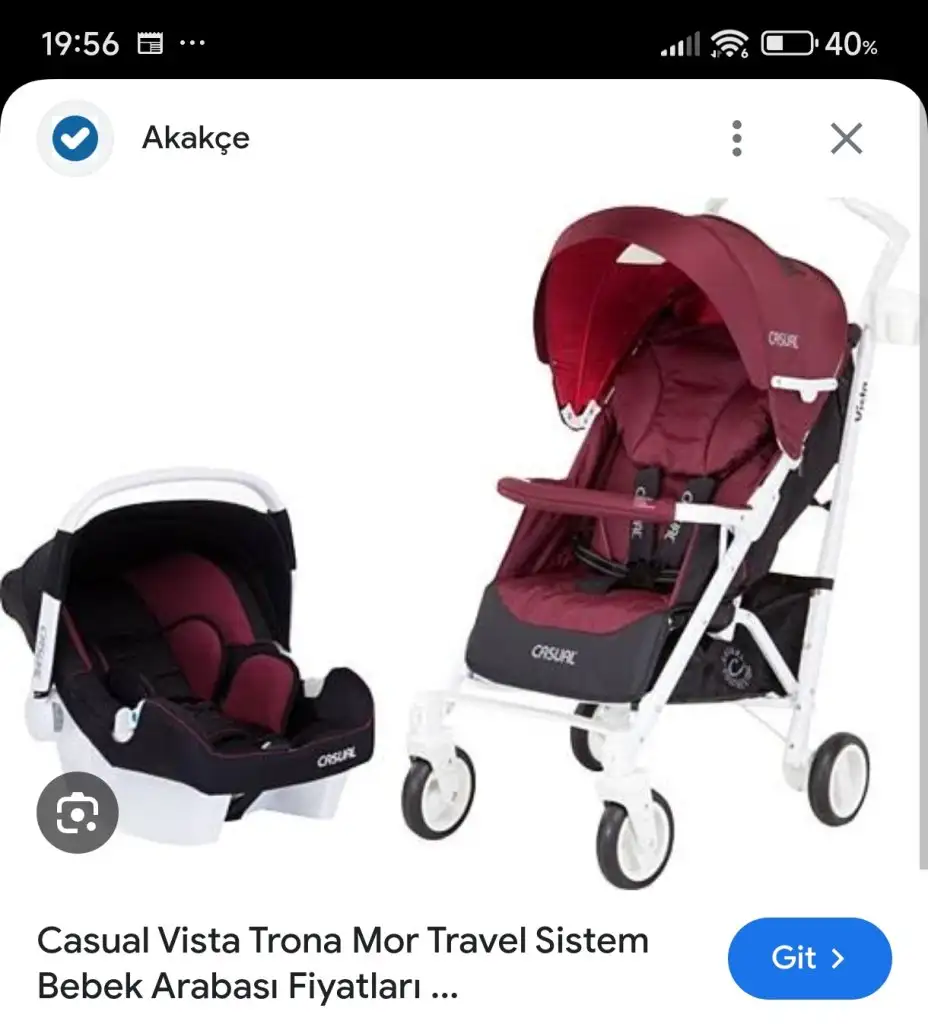
Task: Close the image preview
Action: point(846,138)
